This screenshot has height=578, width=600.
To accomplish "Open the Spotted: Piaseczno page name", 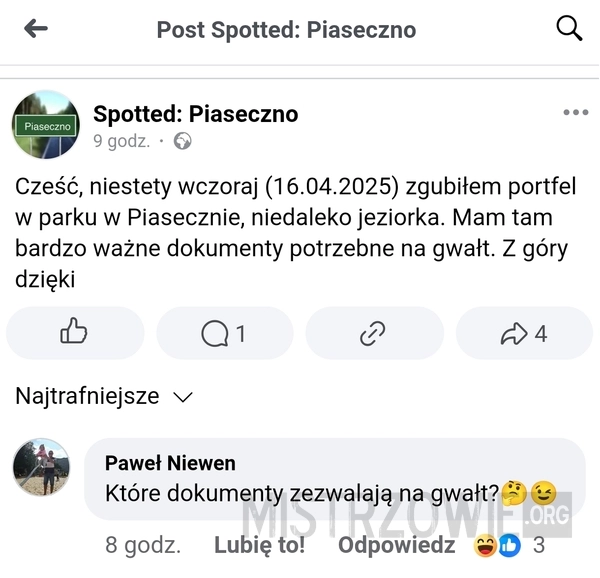I will [x=195, y=114].
